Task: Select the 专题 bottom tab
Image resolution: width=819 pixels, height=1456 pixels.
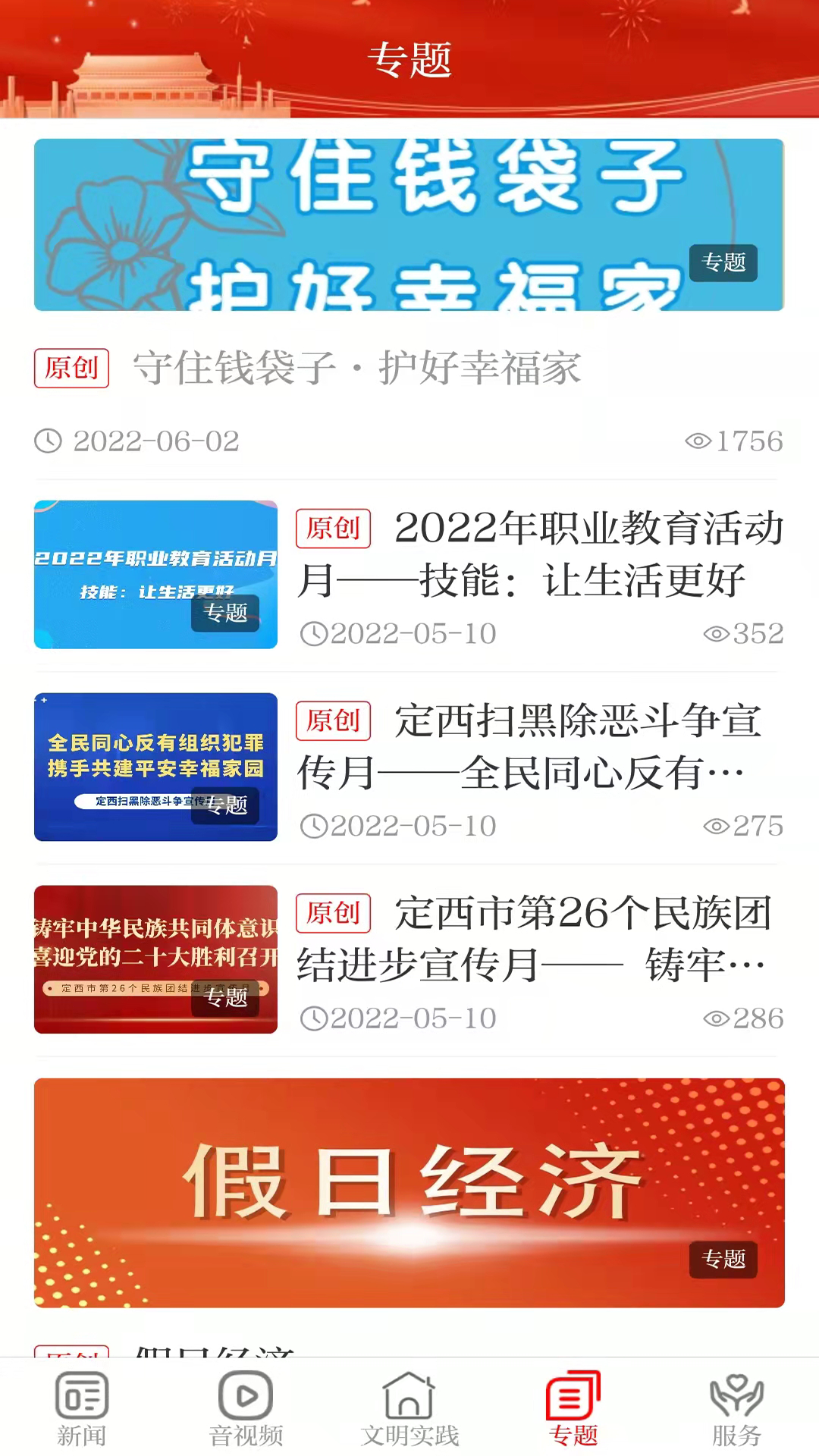Action: coord(573,1407)
